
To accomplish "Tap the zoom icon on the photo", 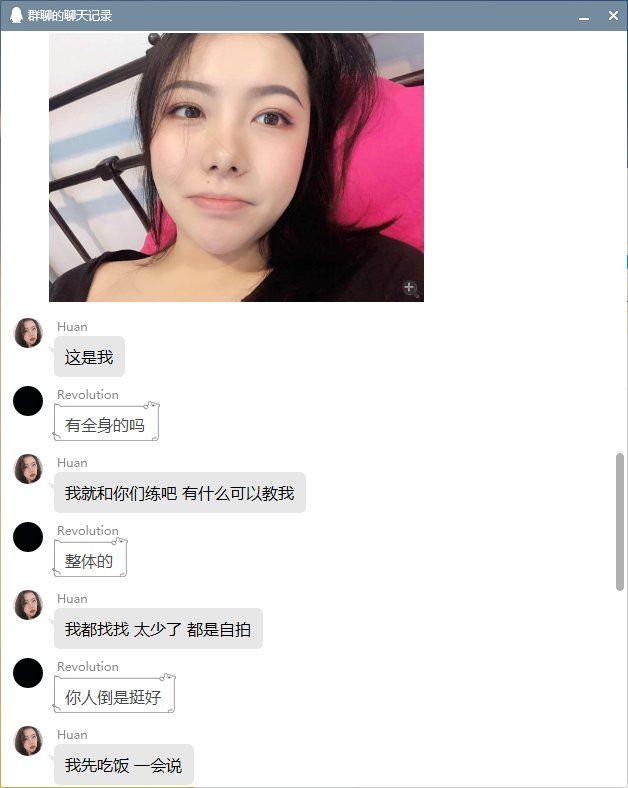I will (409, 288).
